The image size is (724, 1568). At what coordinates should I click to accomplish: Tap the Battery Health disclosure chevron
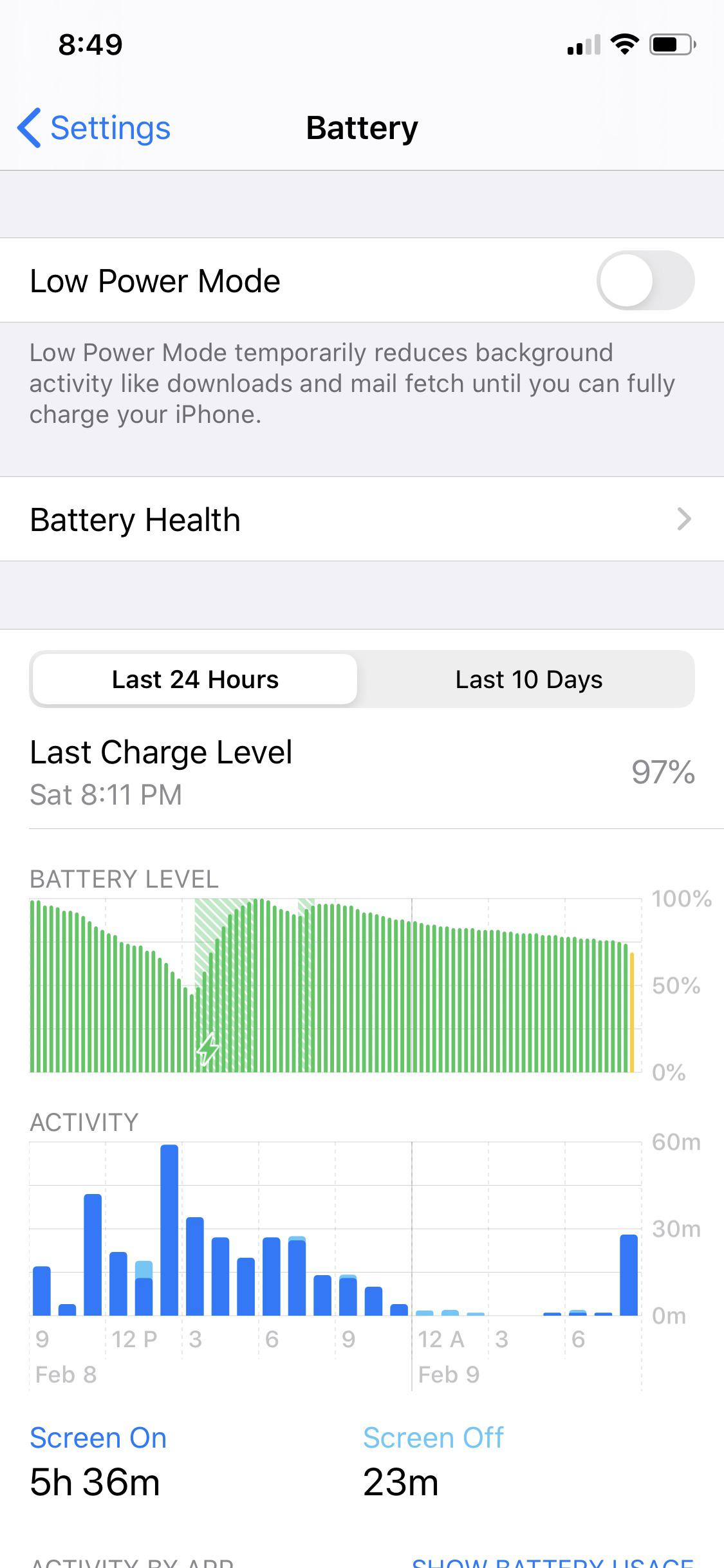pos(684,519)
